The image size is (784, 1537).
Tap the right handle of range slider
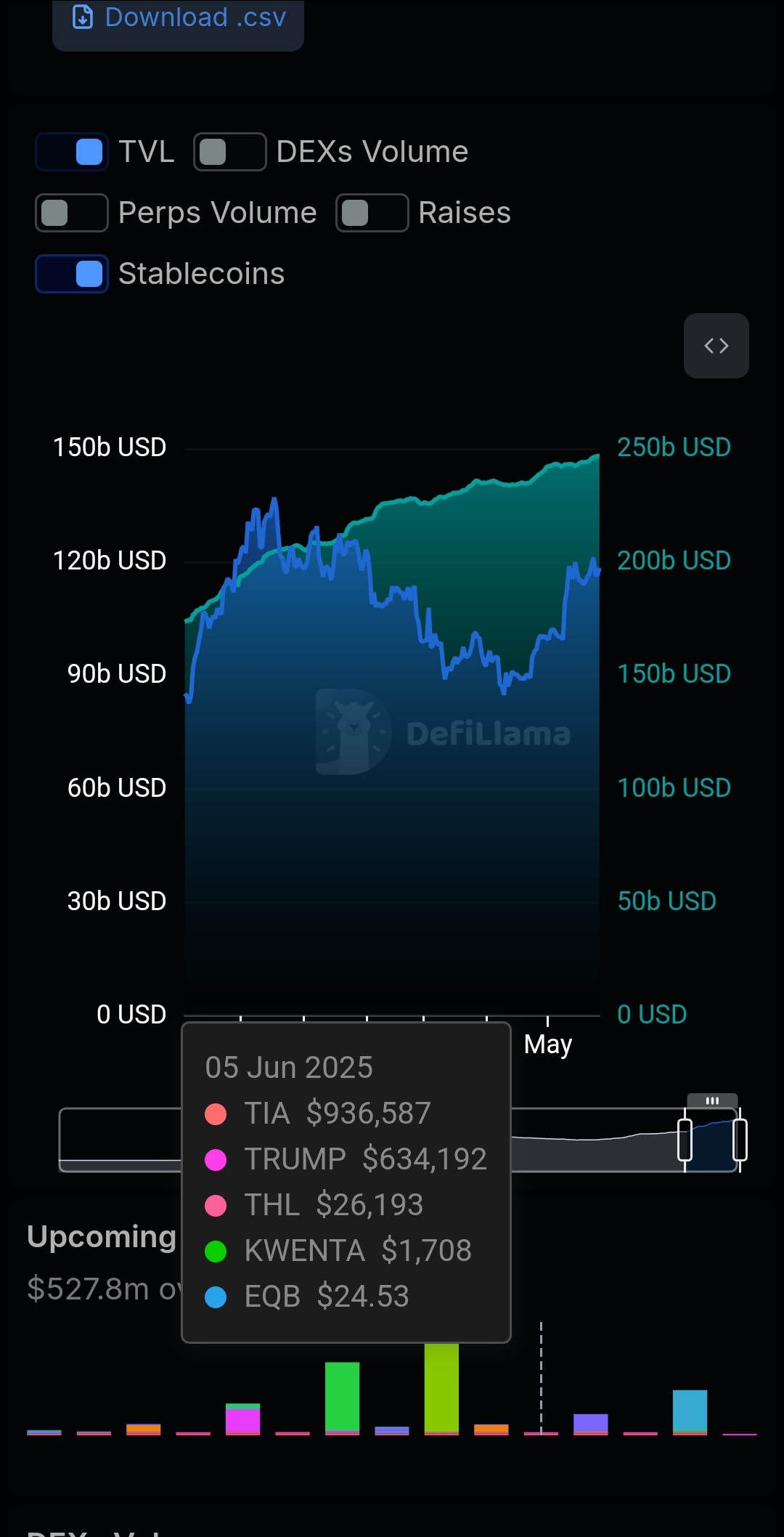(x=740, y=1140)
